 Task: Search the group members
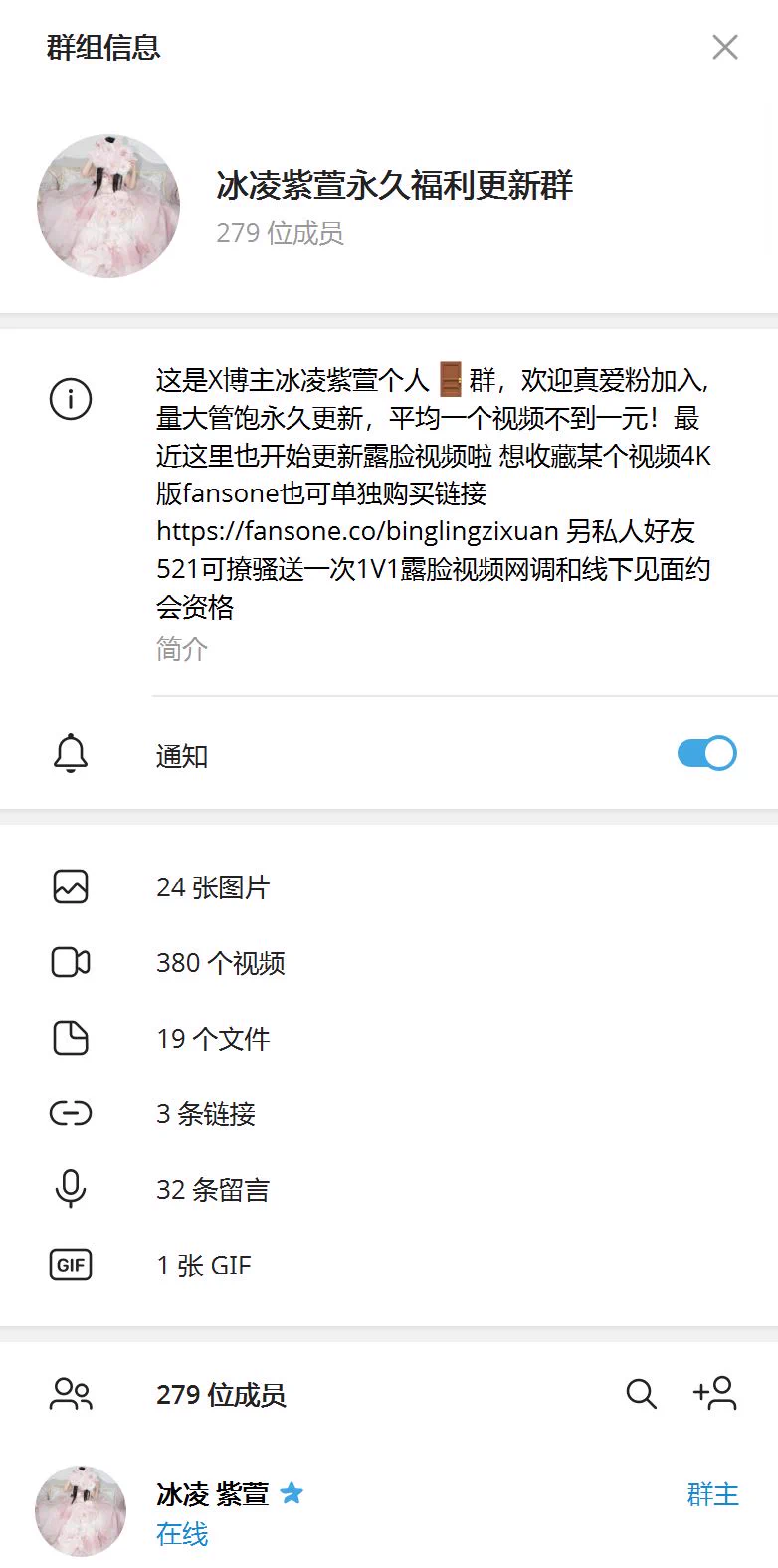(x=641, y=1394)
